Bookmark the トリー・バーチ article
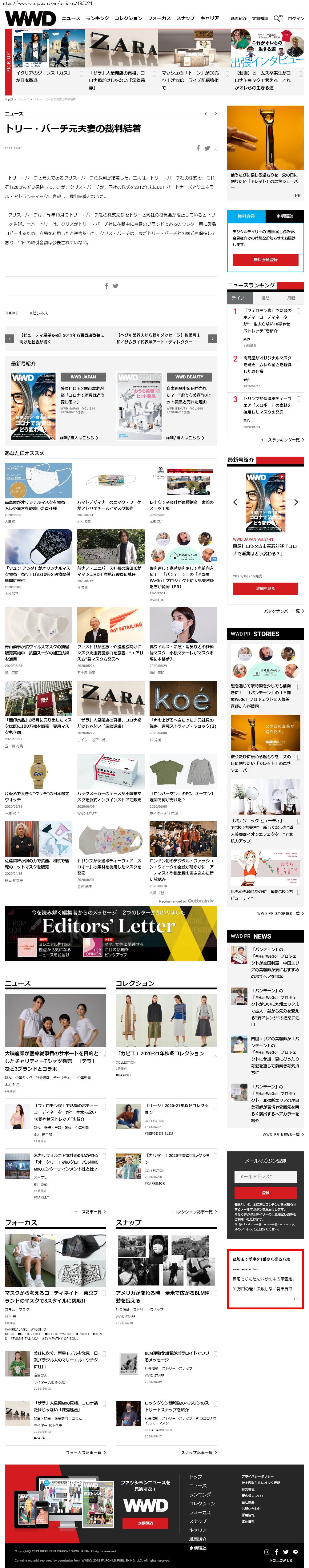309x1568 pixels. pyautogui.click(x=215, y=148)
